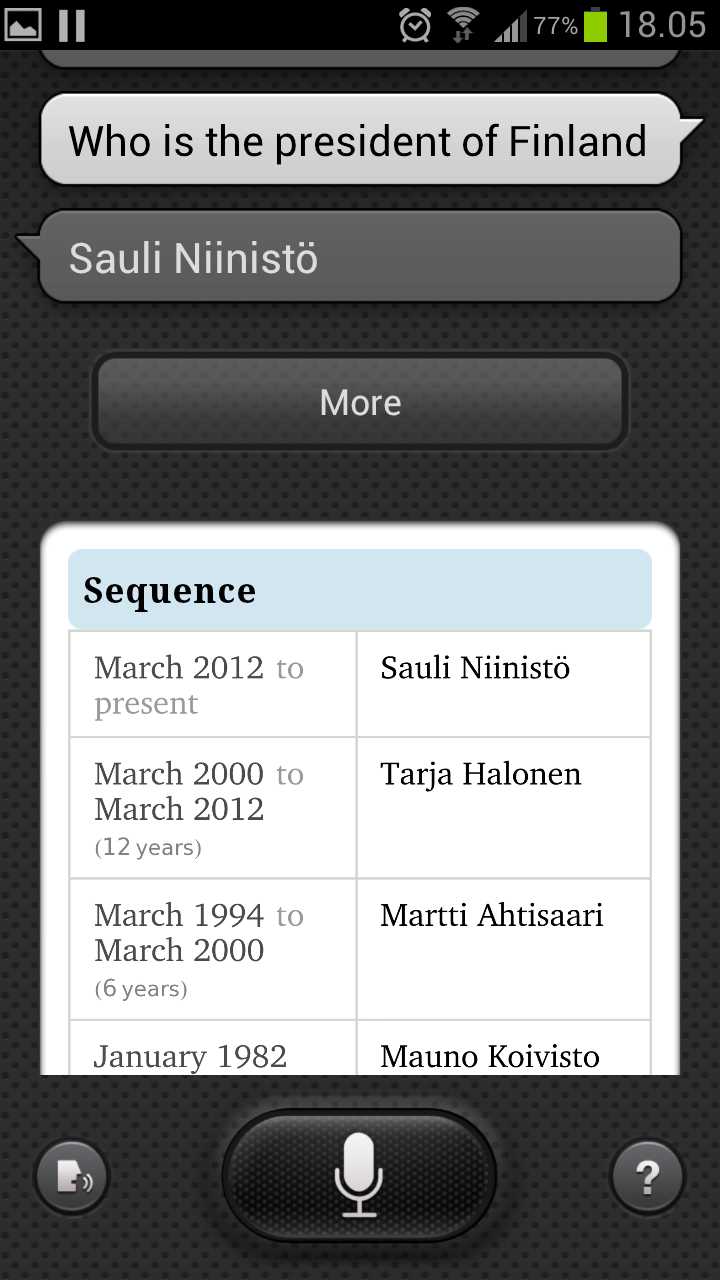Open the help question mark

pyautogui.click(x=647, y=1177)
